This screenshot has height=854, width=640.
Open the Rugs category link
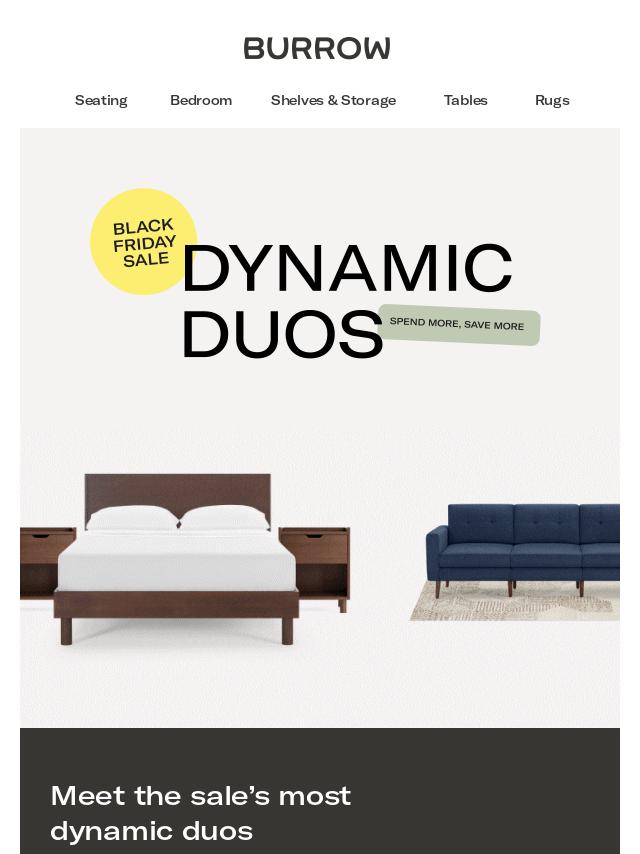point(552,100)
